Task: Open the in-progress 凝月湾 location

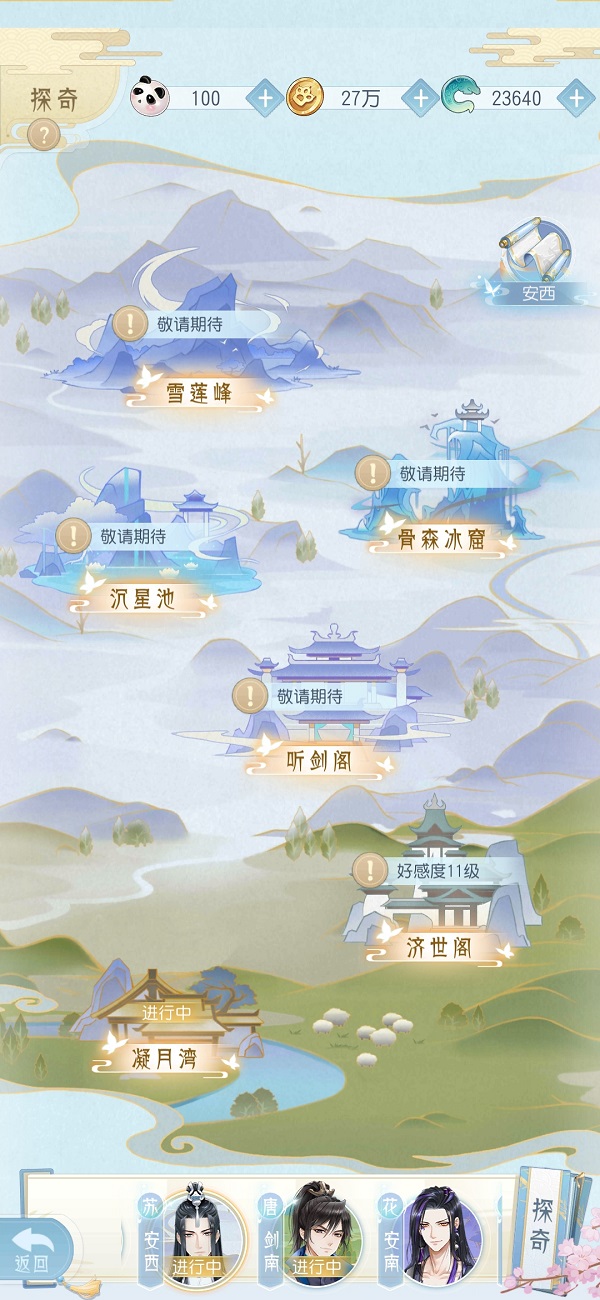Action: 166,1059
